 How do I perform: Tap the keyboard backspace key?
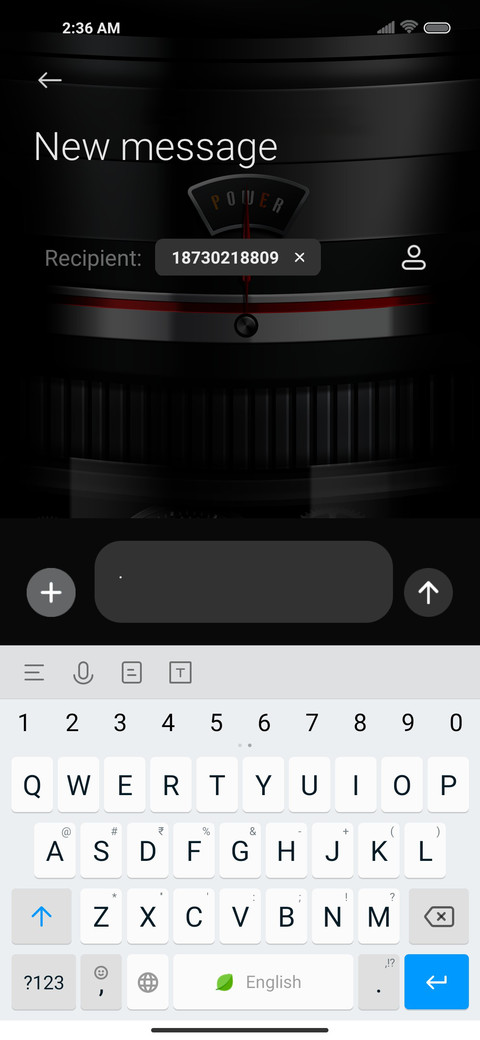(439, 917)
